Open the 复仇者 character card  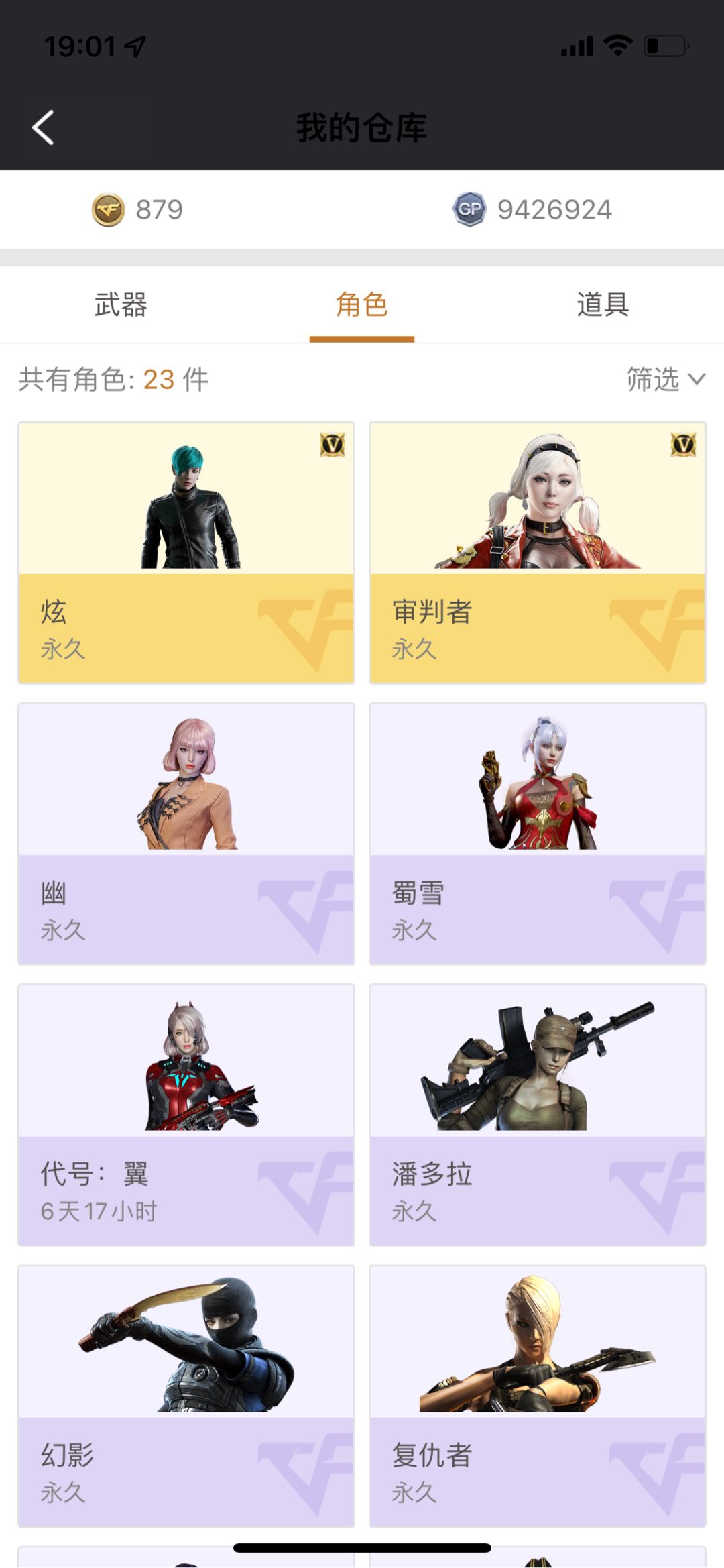538,1396
